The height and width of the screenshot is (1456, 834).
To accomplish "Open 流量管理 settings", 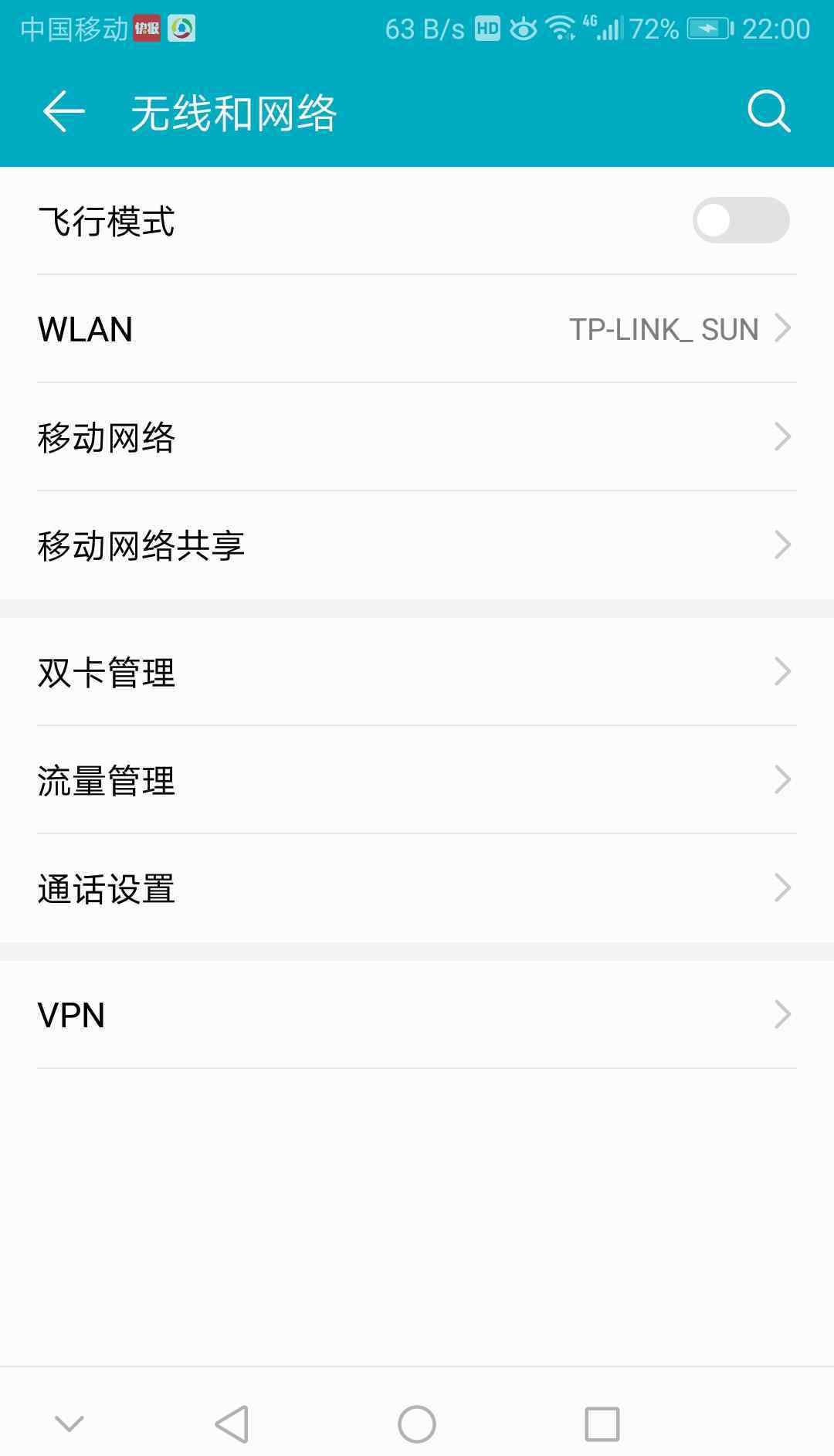I will point(417,780).
